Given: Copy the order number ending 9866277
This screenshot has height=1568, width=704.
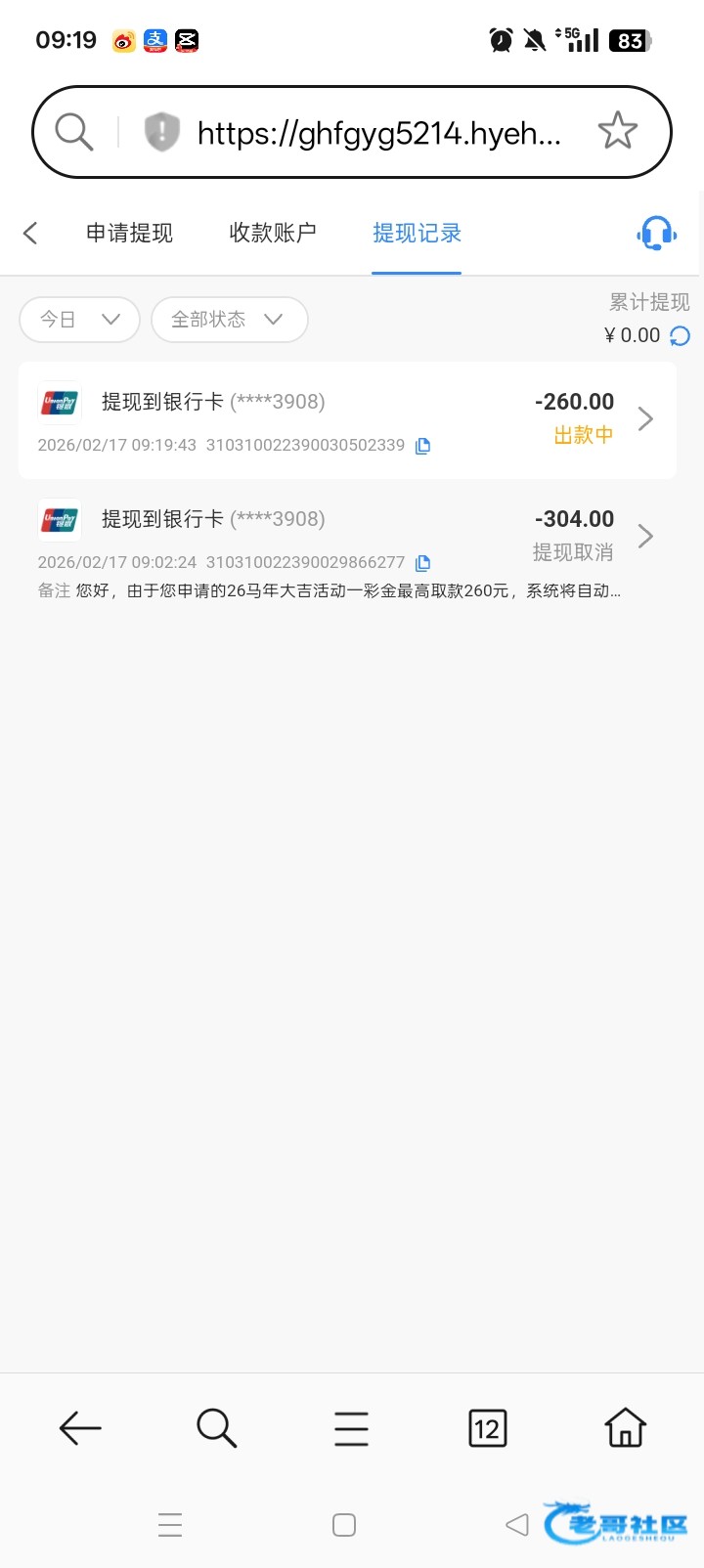Looking at the screenshot, I should click(423, 563).
